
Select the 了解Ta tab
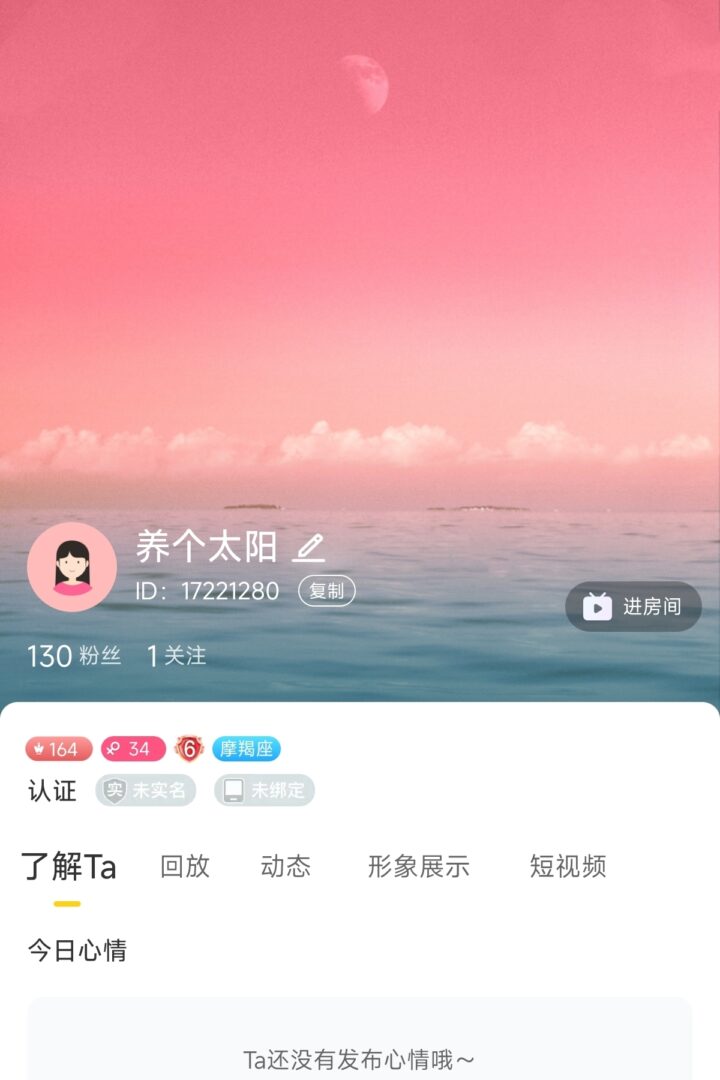69,866
